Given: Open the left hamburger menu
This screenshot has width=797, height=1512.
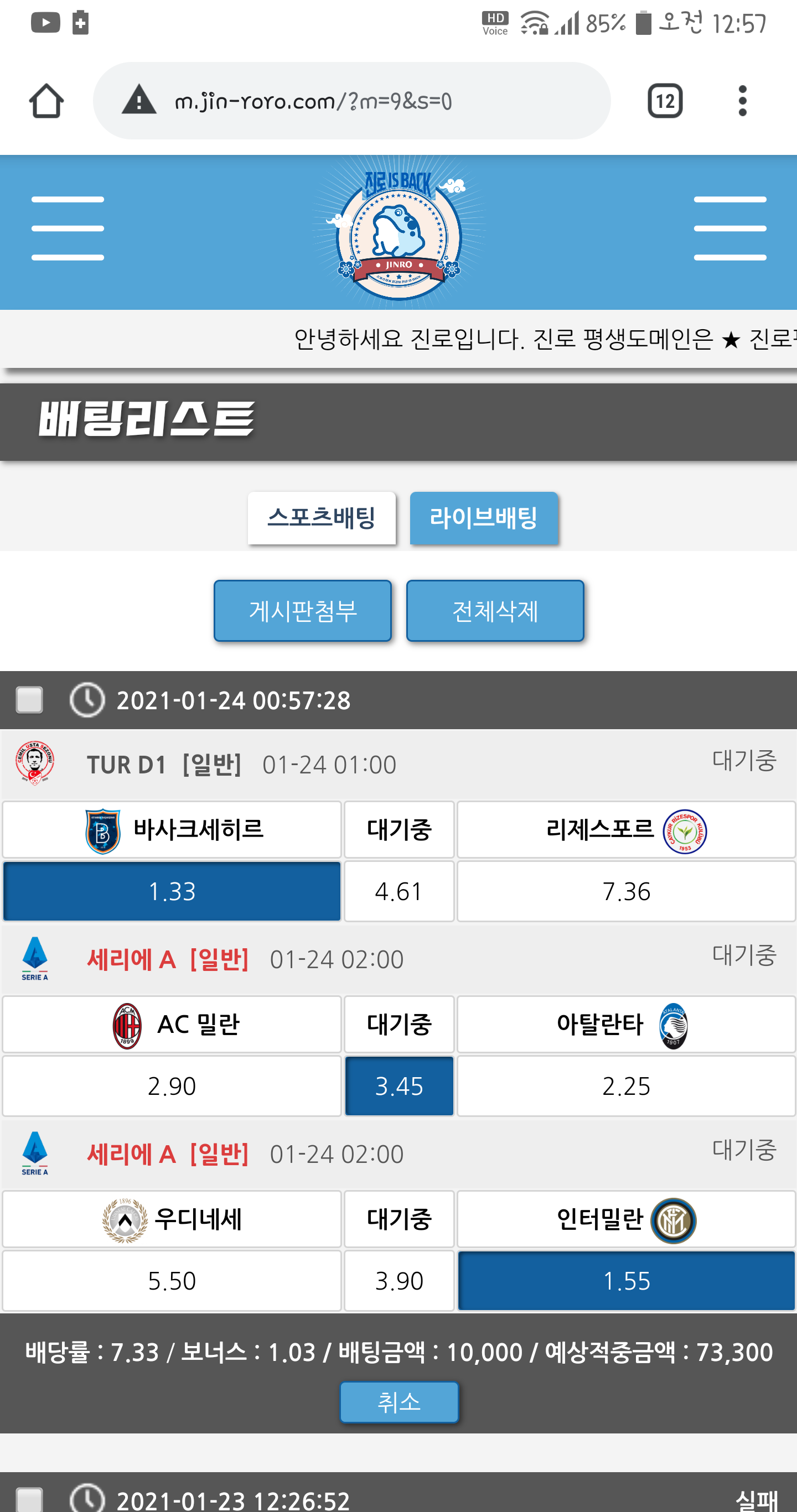Looking at the screenshot, I should pos(68,228).
